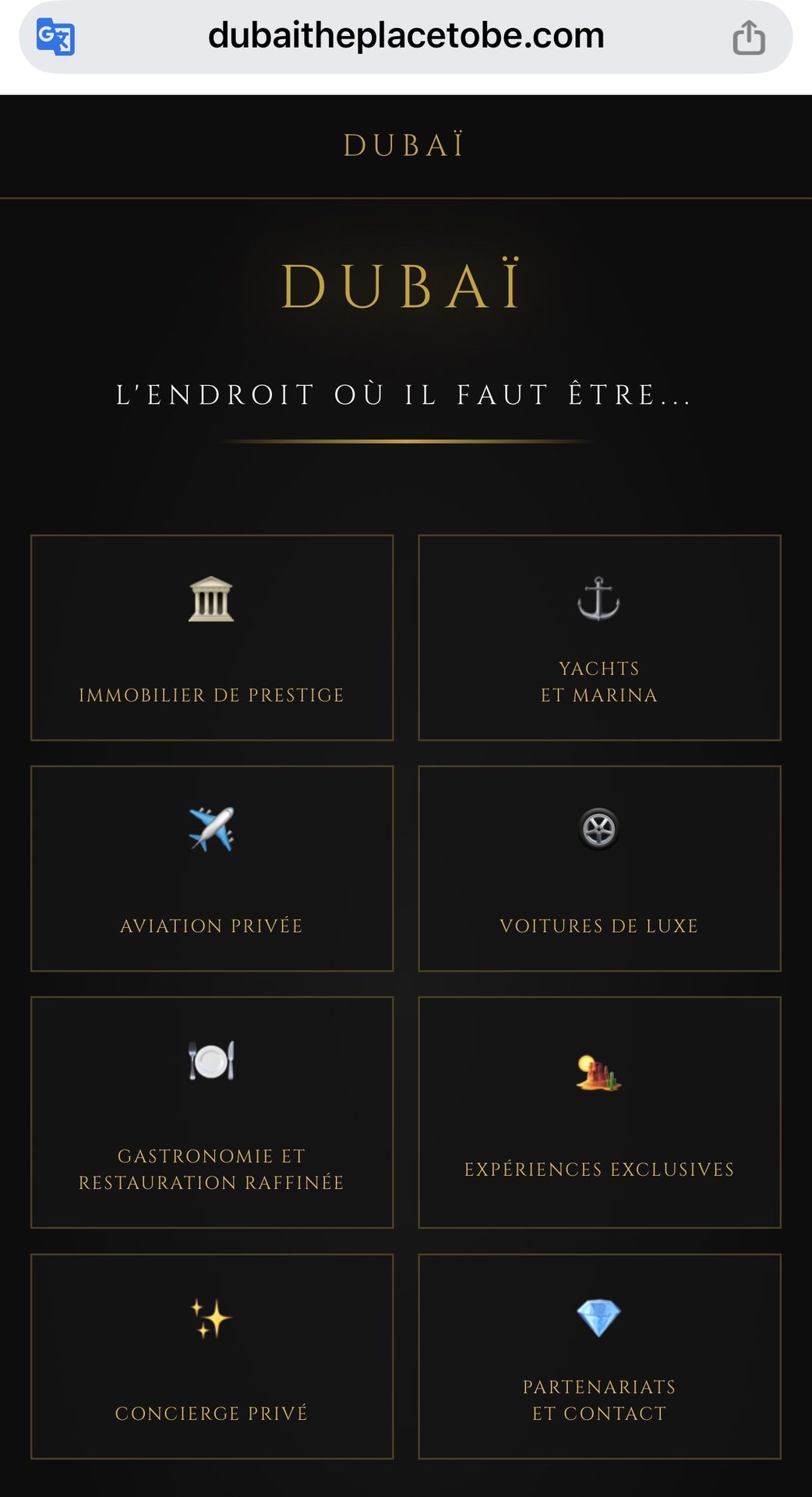Open the Yachts et Marina card
Screen dimensions: 812x1497
[599, 638]
